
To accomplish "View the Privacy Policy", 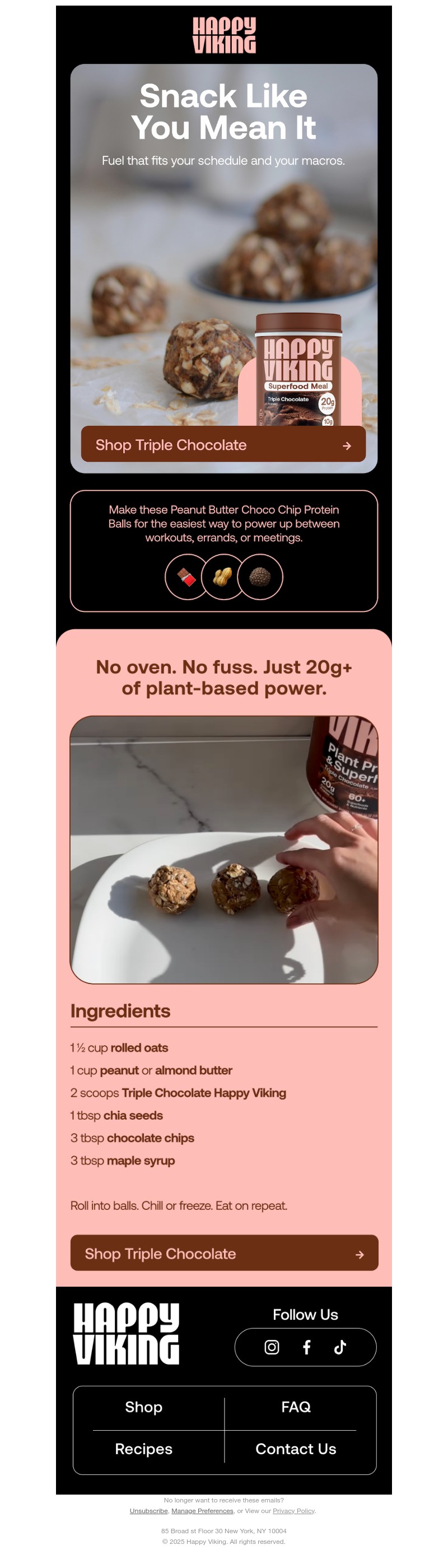I will point(293,1511).
